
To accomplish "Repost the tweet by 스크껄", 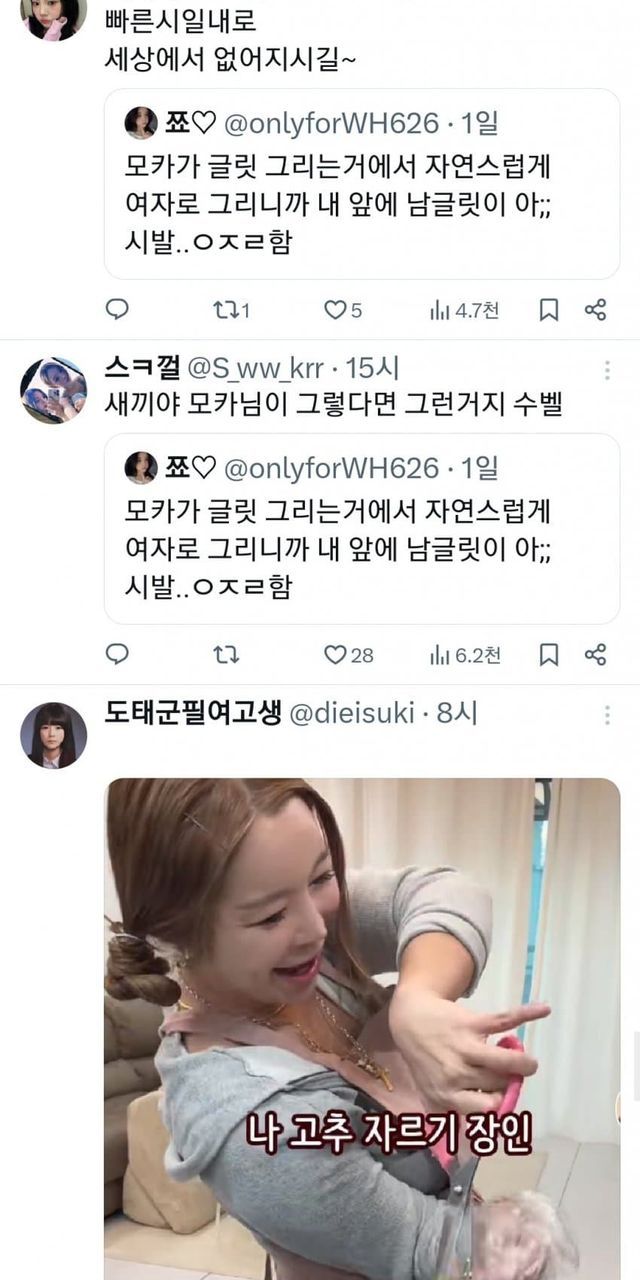I will click(226, 655).
